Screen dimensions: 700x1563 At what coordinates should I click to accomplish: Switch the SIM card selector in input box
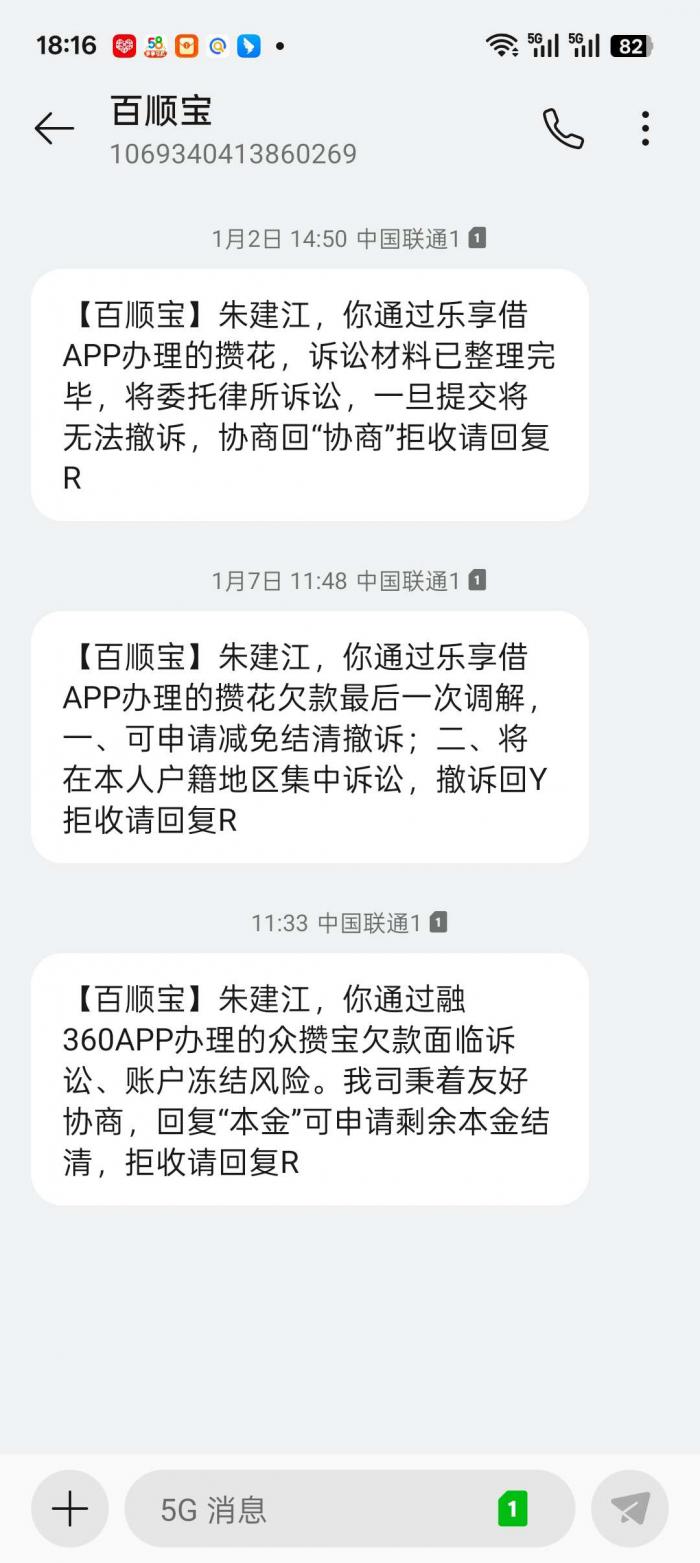[x=512, y=1508]
